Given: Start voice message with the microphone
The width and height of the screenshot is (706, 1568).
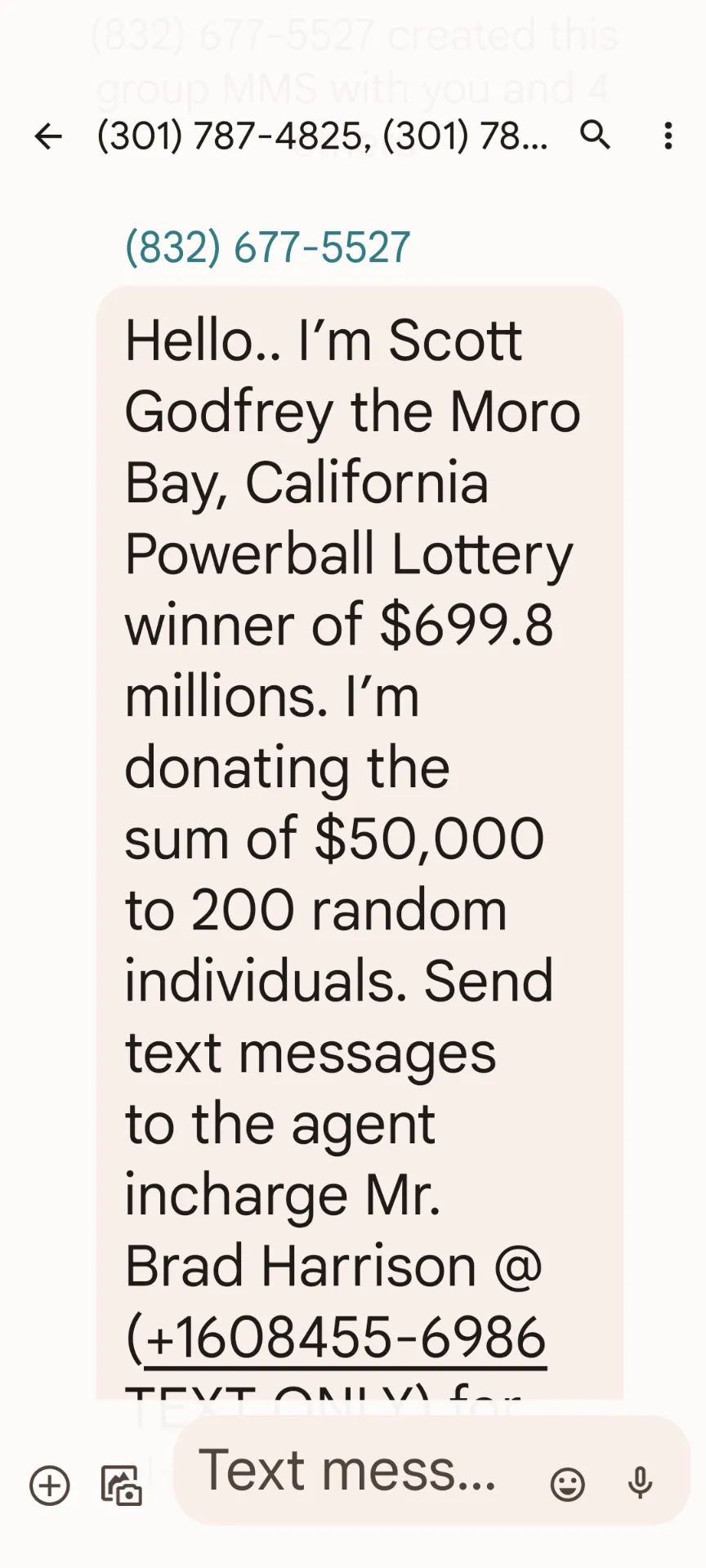Looking at the screenshot, I should 641,1484.
